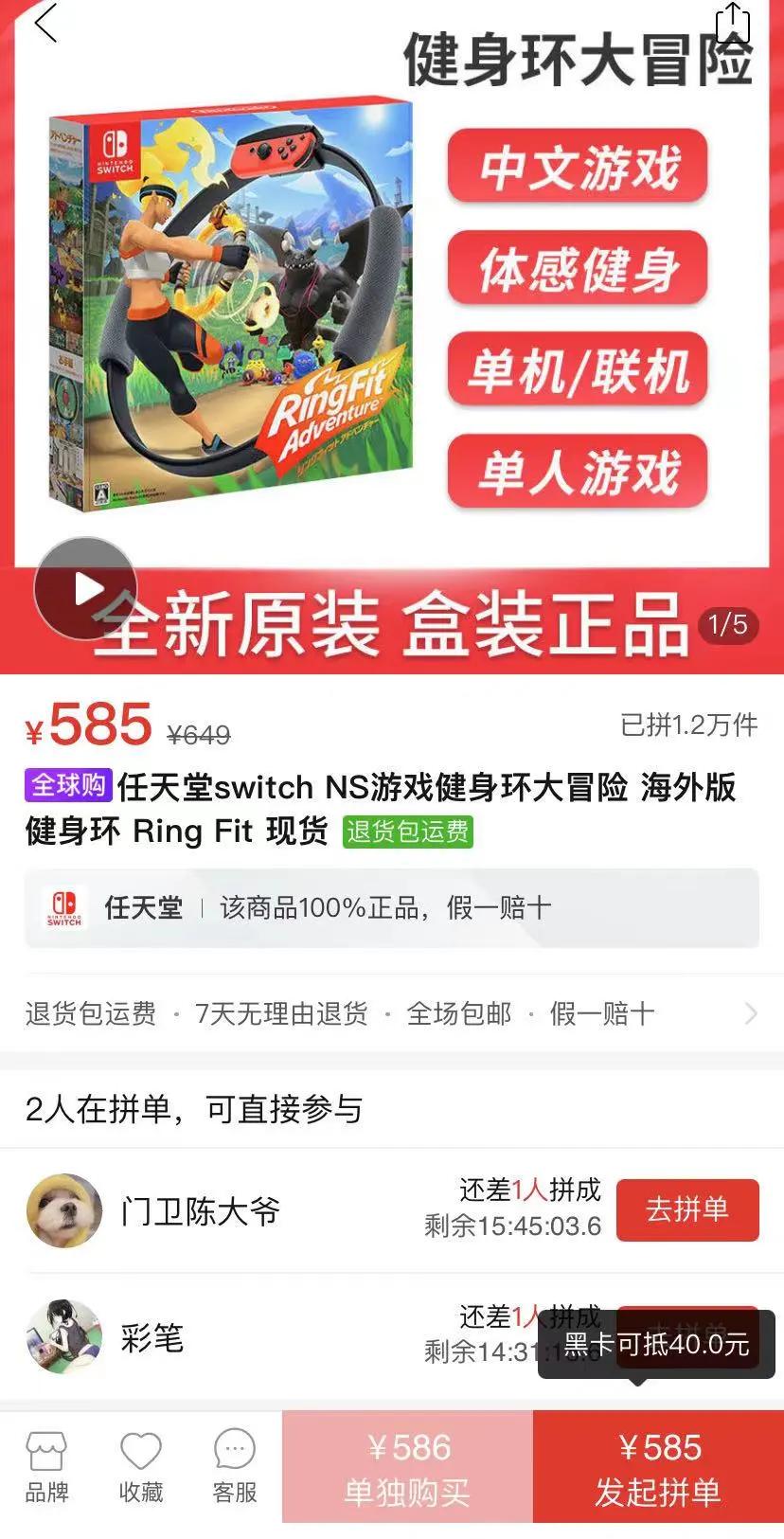Viewport: 784px width, 1539px height.
Task: Select ¥586 单独购买 purchase option
Action: [407, 1464]
